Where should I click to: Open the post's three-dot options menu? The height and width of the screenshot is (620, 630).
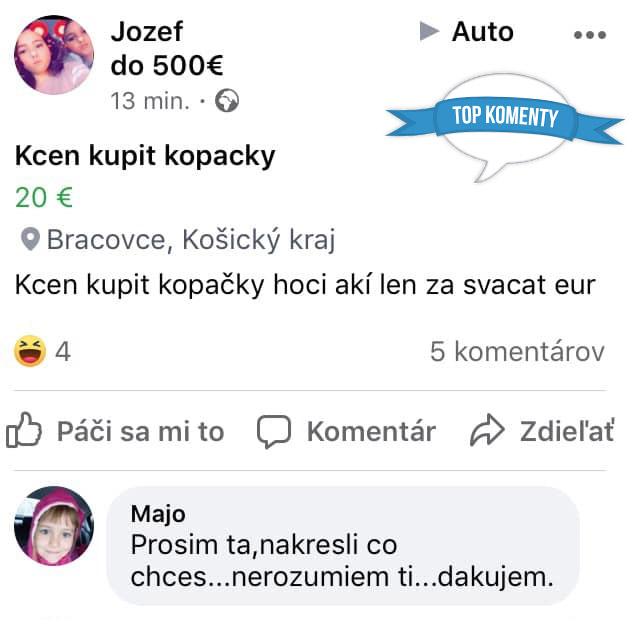(x=590, y=34)
